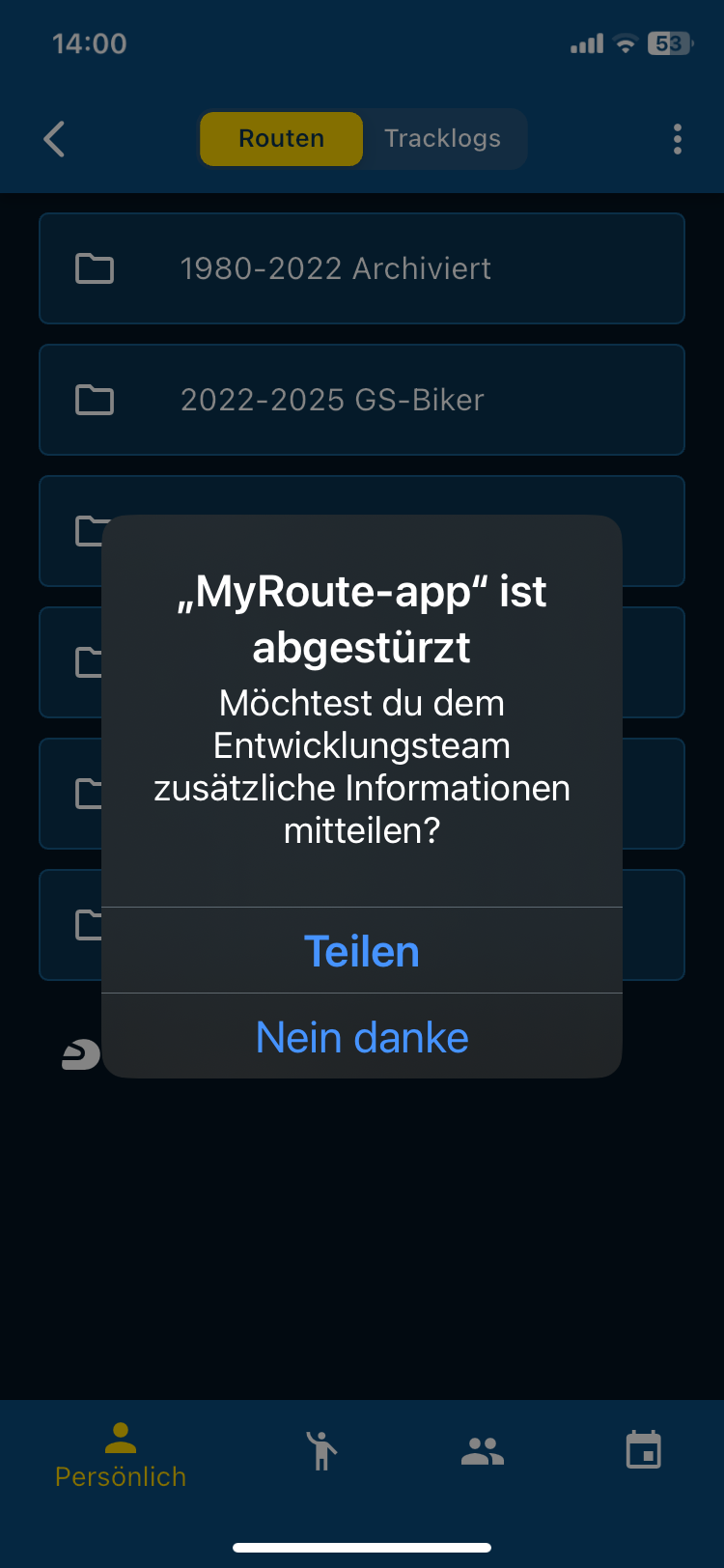This screenshot has height=1568, width=724.
Task: Share crash info by tapping Teilen
Action: [362, 950]
